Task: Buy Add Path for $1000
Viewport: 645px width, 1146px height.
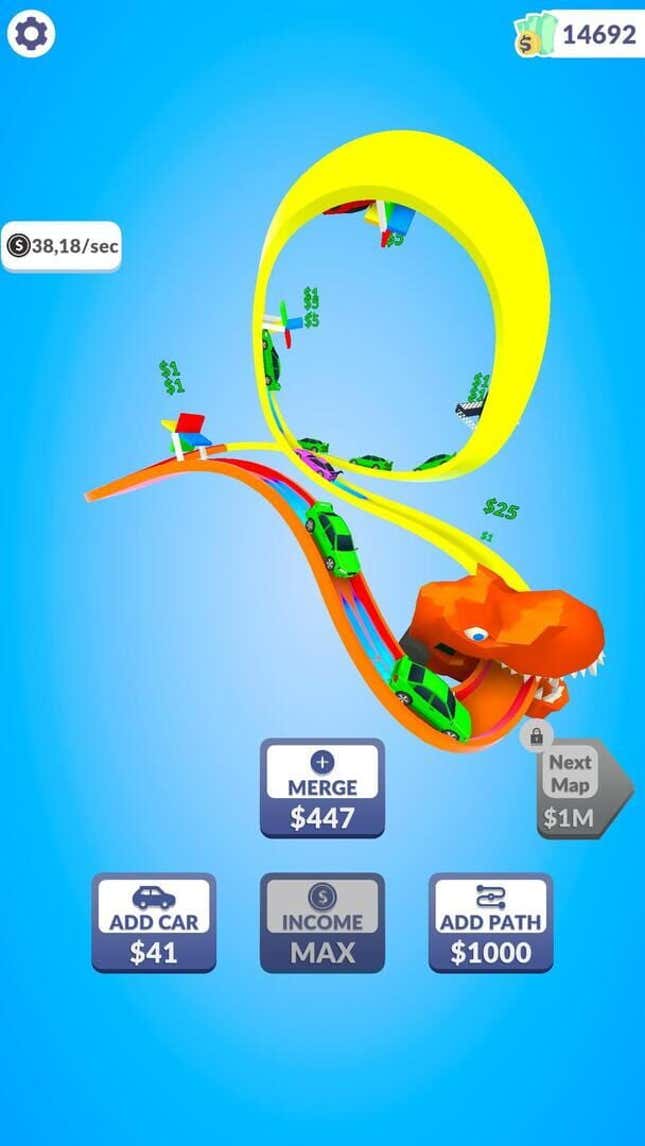Action: tap(491, 922)
